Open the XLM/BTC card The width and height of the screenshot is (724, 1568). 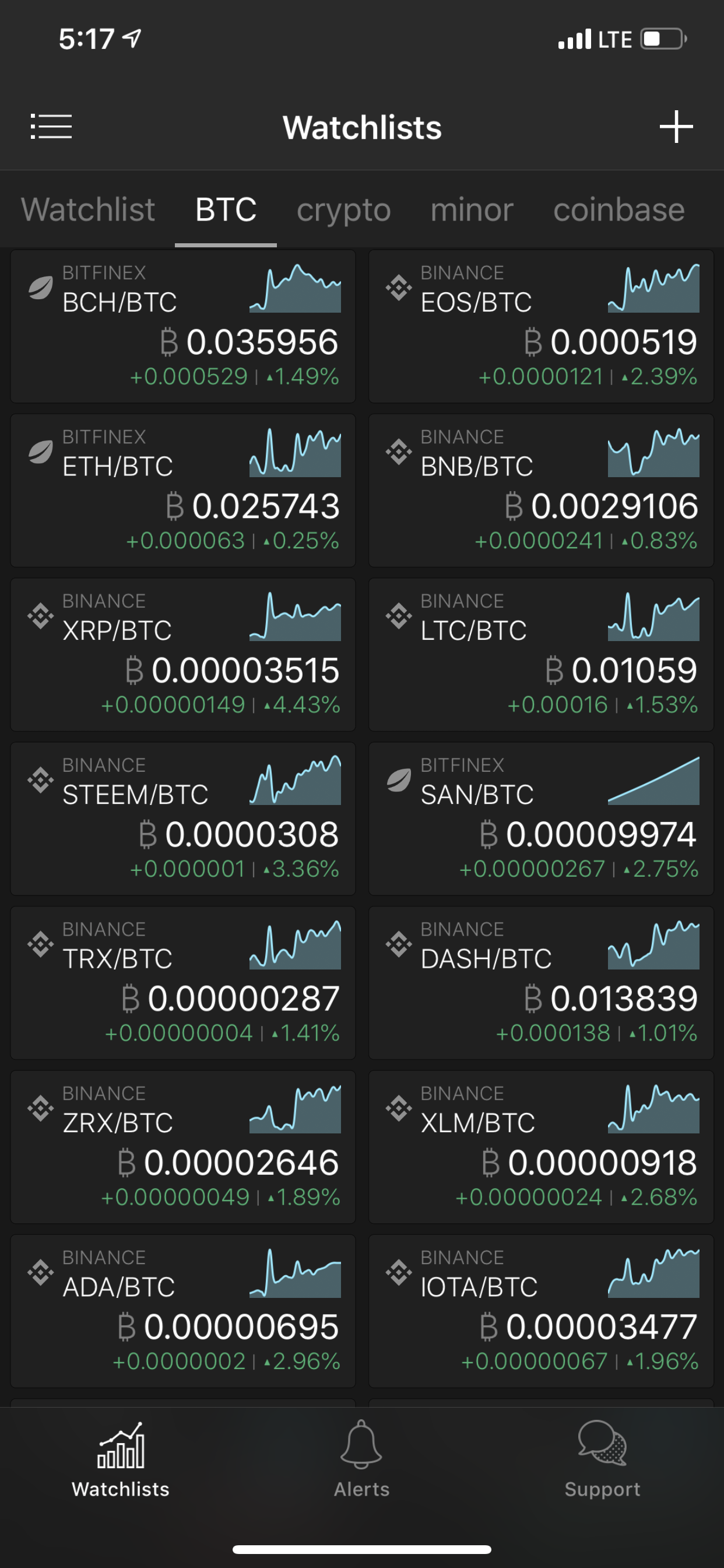541,1147
